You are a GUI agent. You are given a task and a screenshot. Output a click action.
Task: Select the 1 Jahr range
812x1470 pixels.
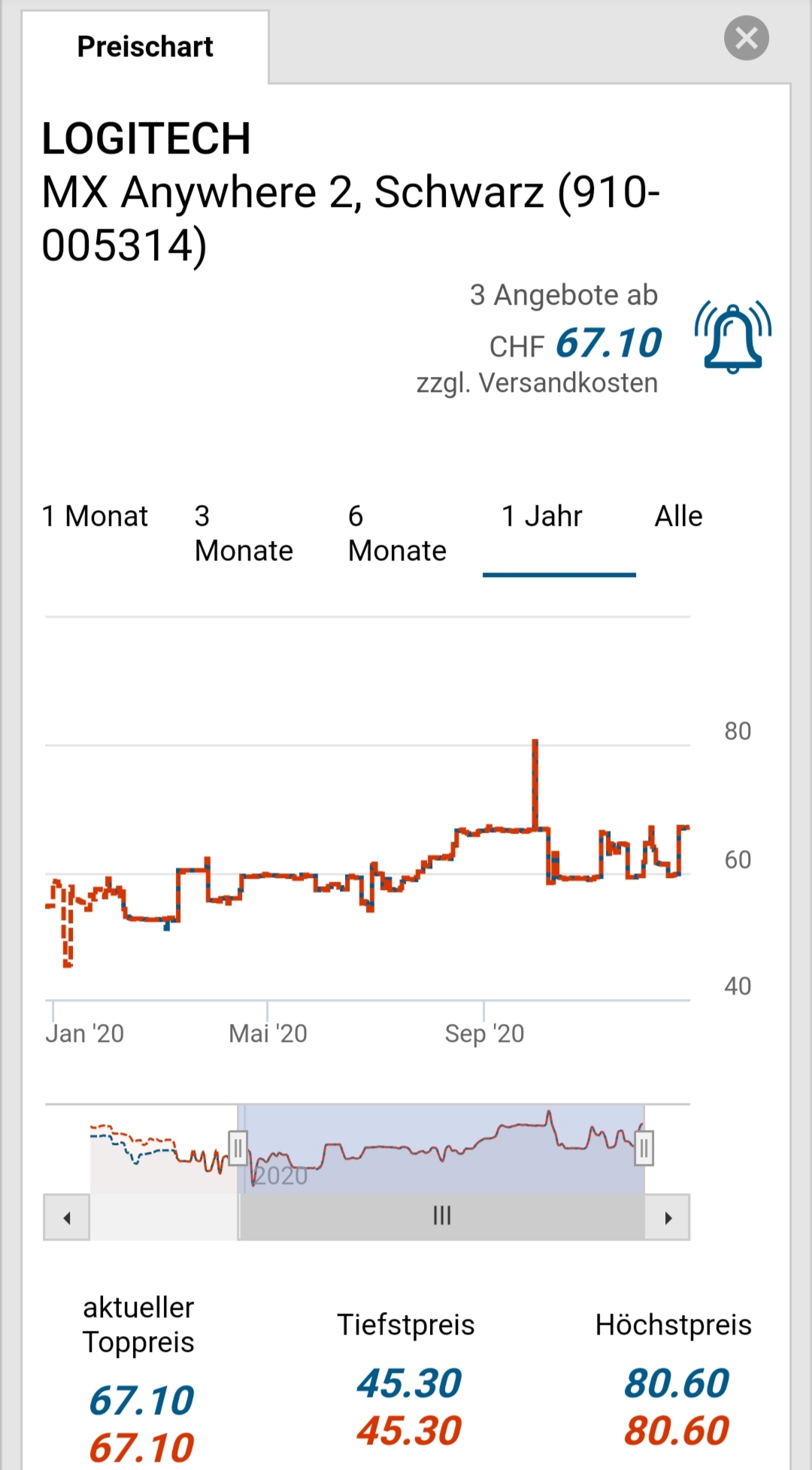tap(542, 517)
